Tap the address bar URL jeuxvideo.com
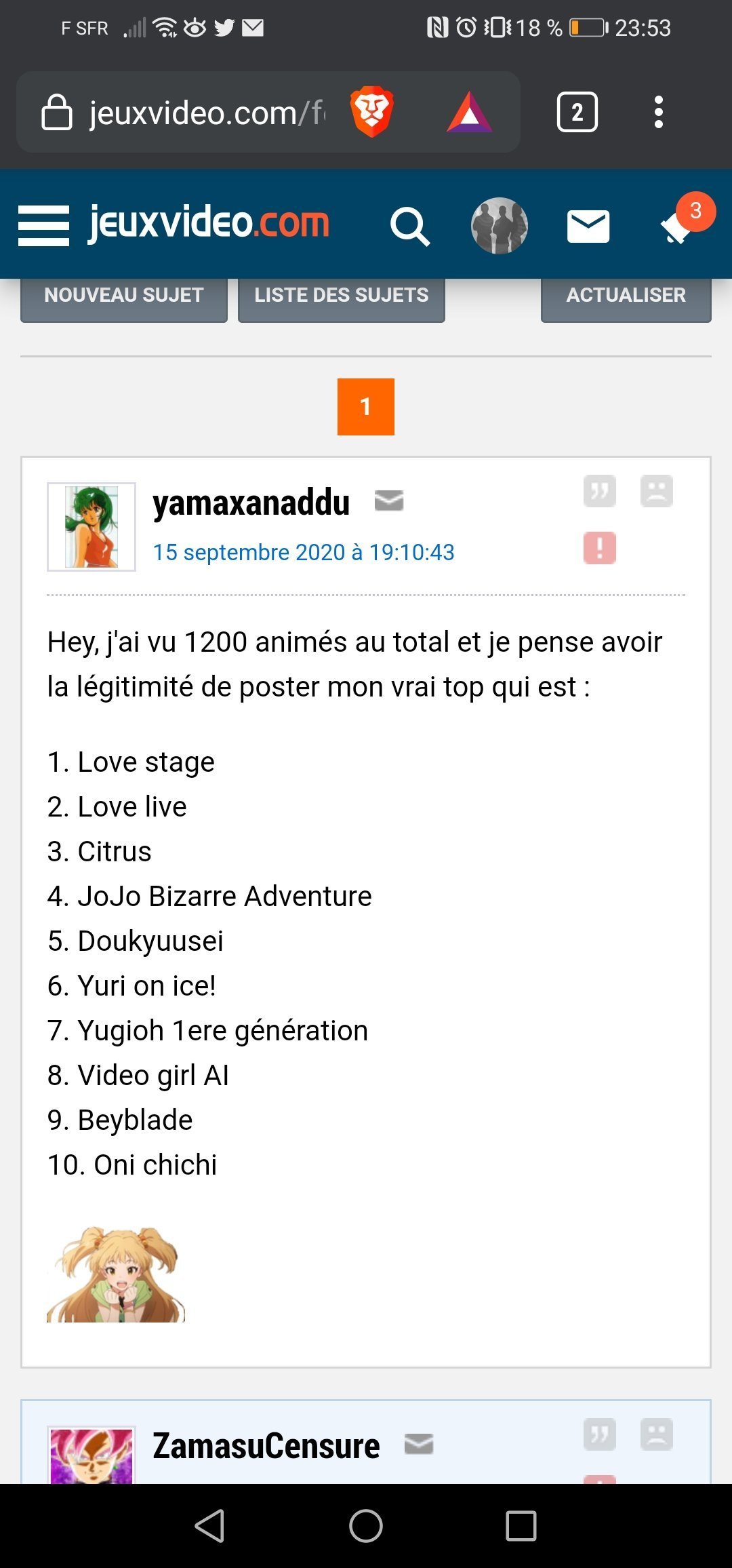Screen dimensions: 732x1568 [x=203, y=113]
